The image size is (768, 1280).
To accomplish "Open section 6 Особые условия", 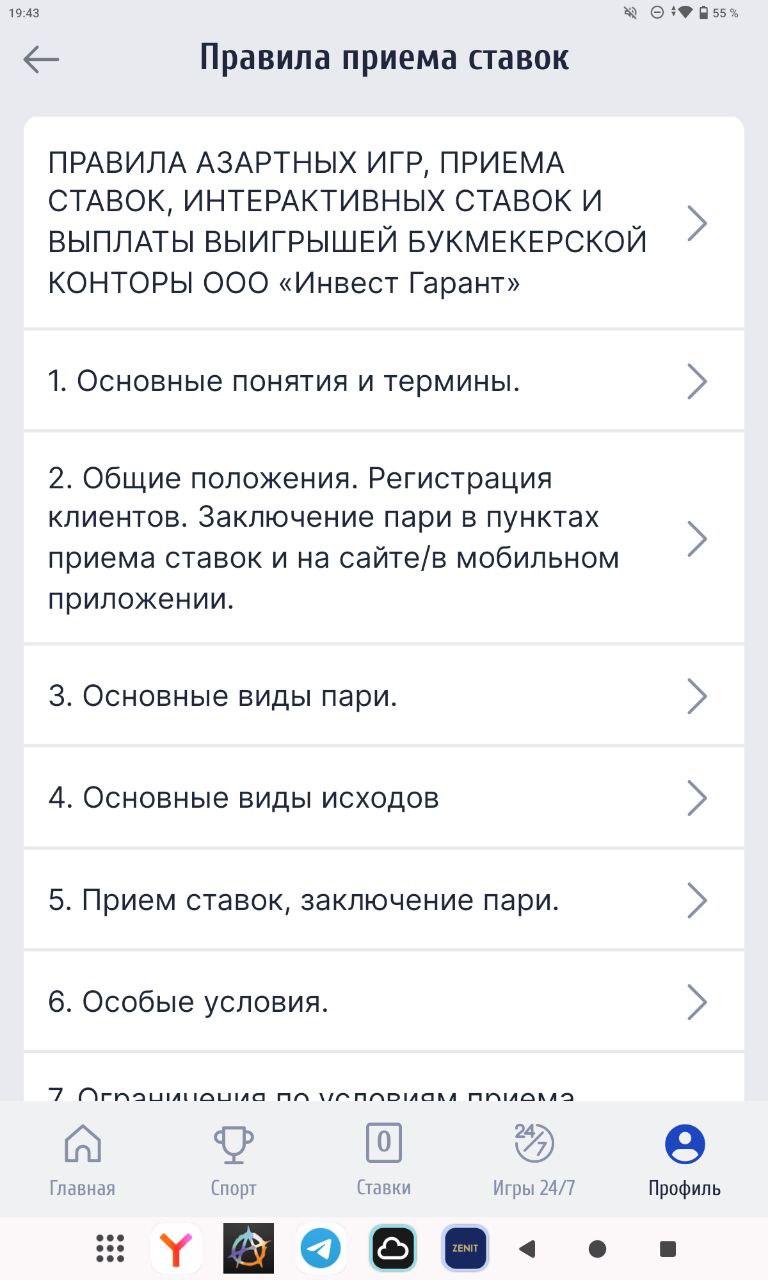I will [384, 1001].
